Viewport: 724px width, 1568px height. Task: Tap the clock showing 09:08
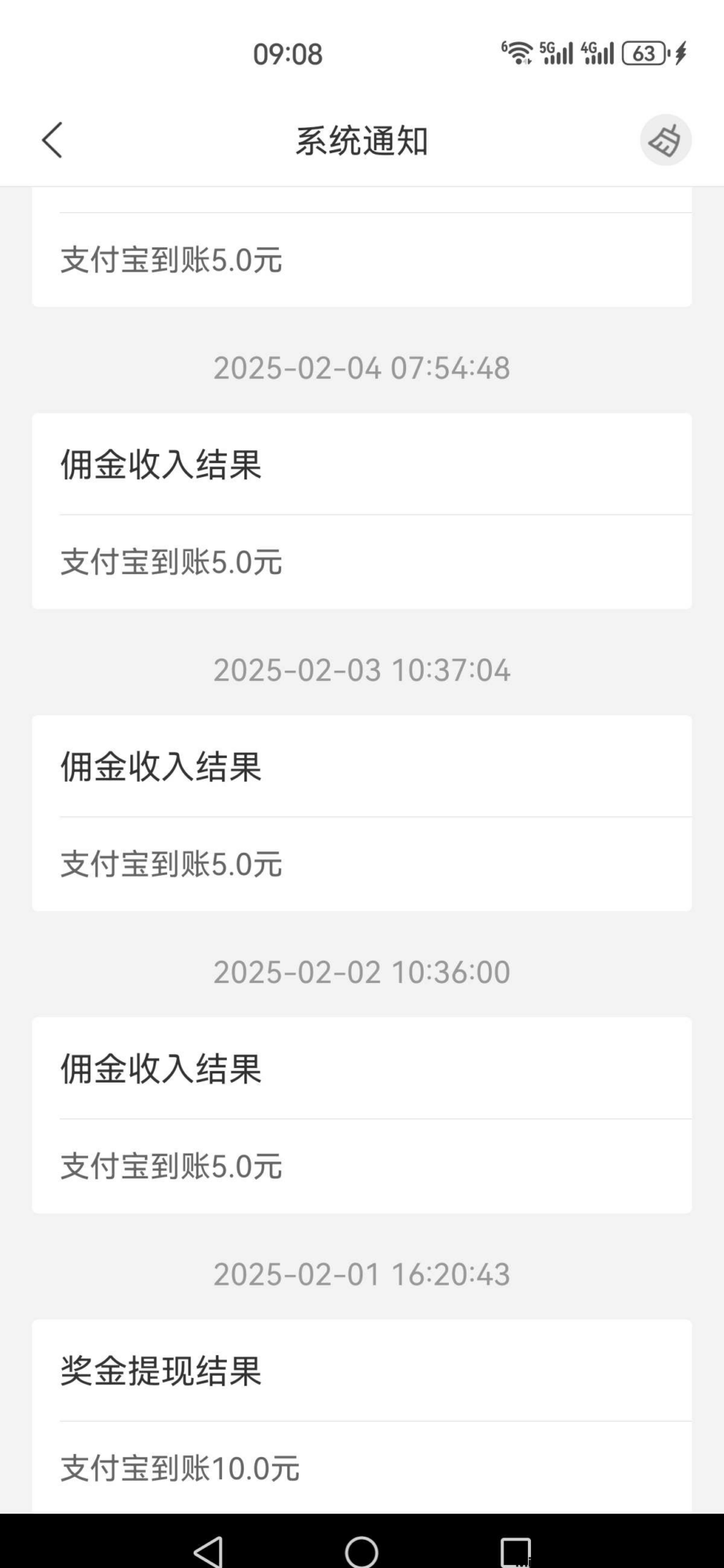click(287, 52)
